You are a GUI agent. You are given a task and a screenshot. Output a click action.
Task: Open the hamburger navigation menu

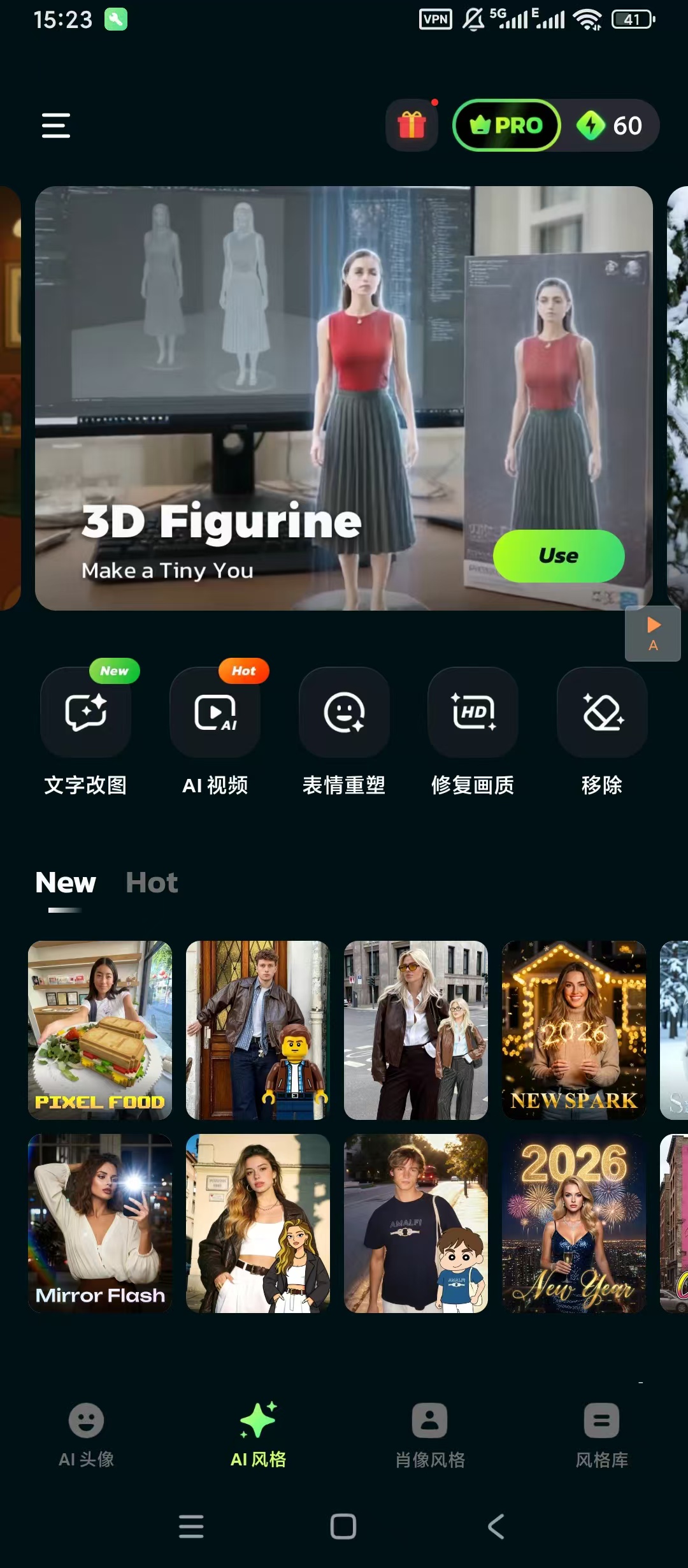click(55, 126)
